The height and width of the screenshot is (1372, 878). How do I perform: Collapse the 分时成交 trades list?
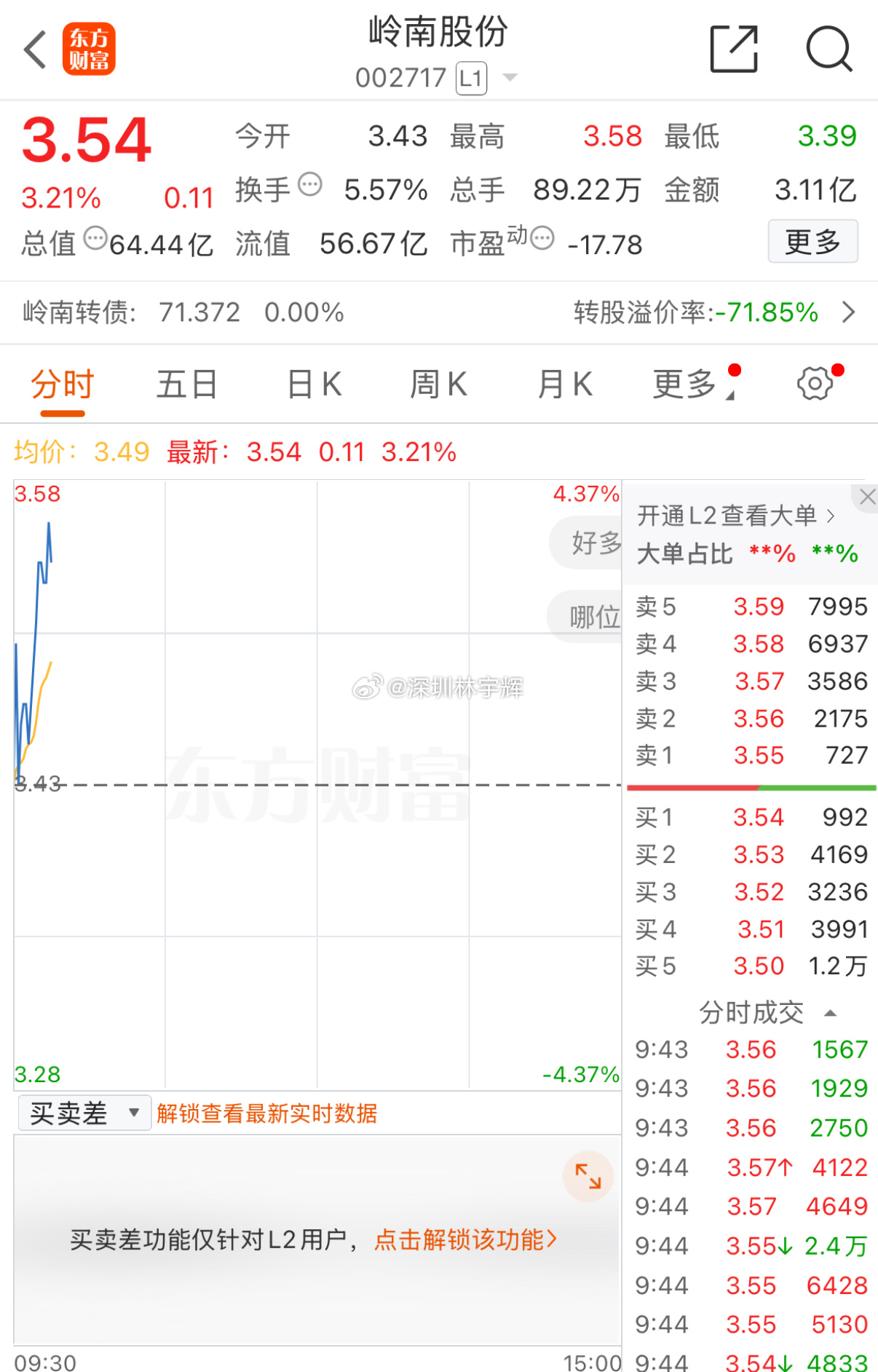830,1013
